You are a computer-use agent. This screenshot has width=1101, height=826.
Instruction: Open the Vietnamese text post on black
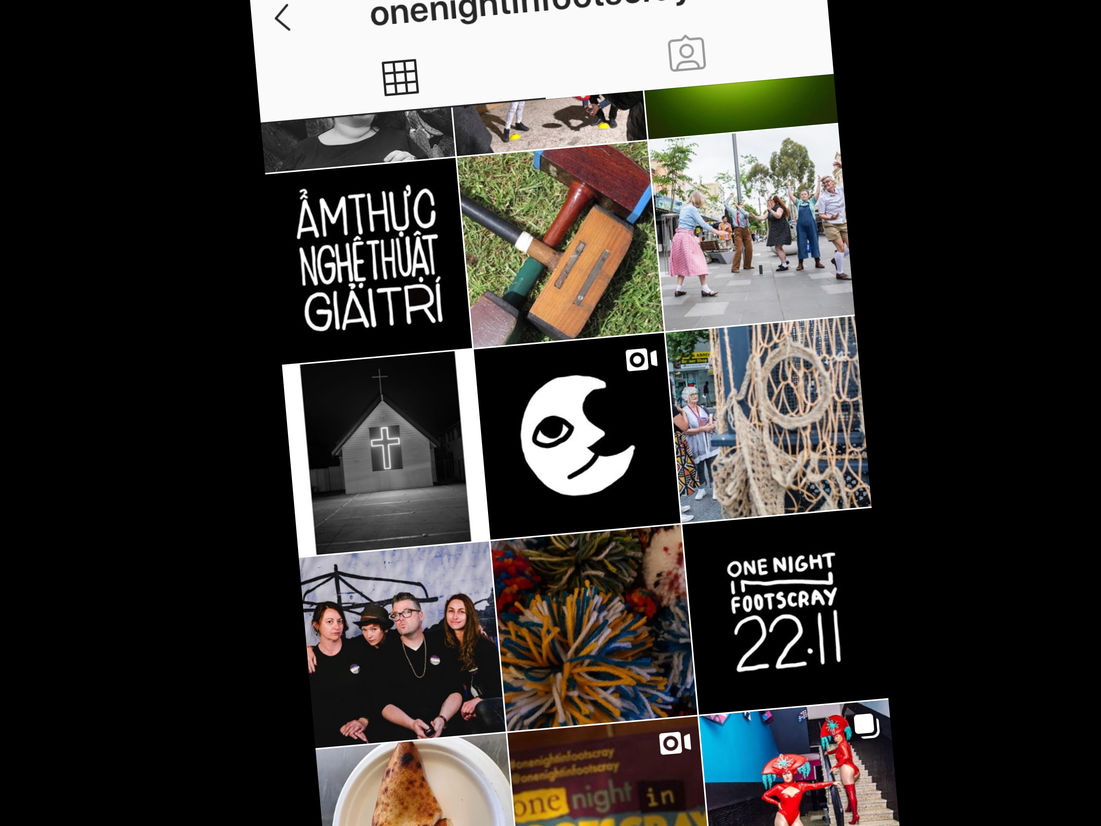point(368,260)
